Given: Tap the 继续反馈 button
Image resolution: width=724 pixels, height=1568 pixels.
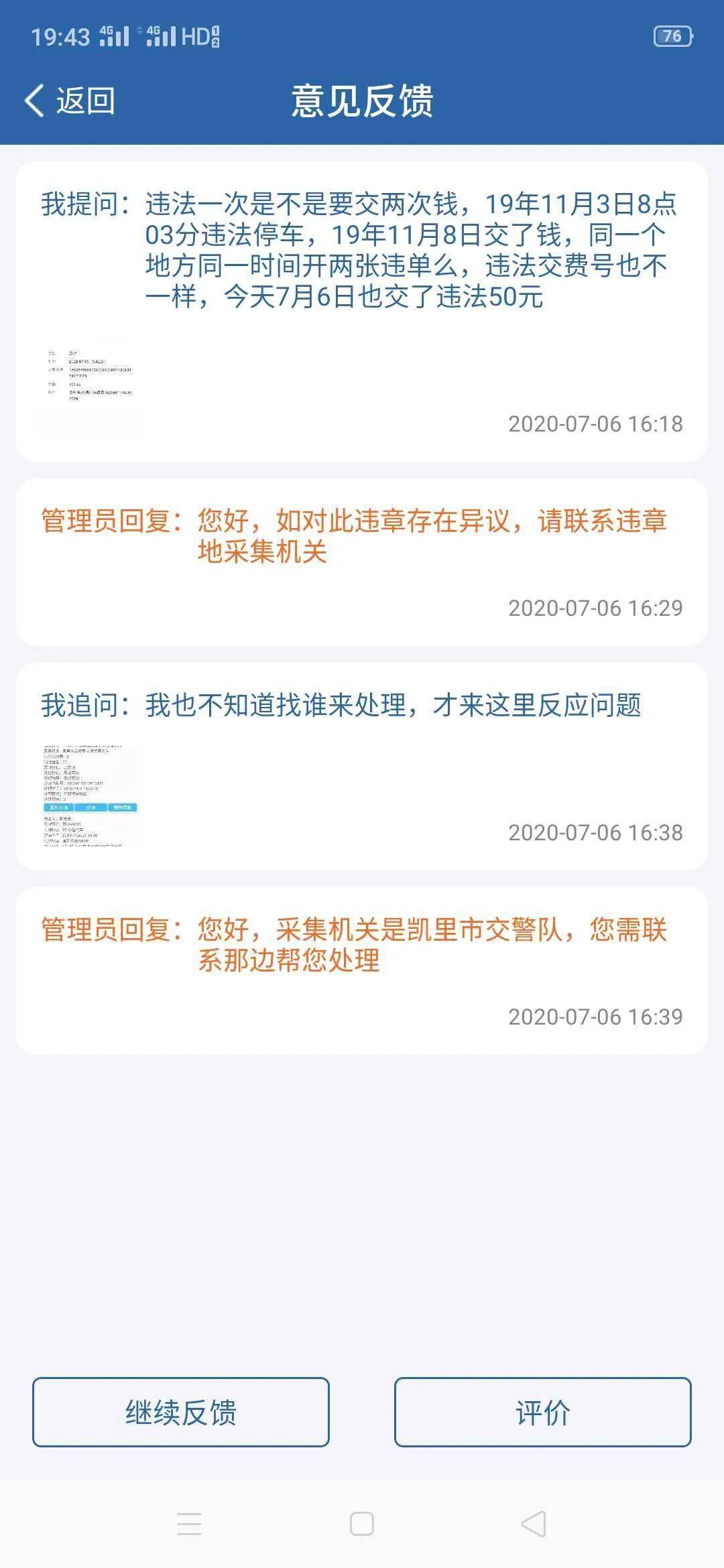Looking at the screenshot, I should click(x=181, y=1412).
